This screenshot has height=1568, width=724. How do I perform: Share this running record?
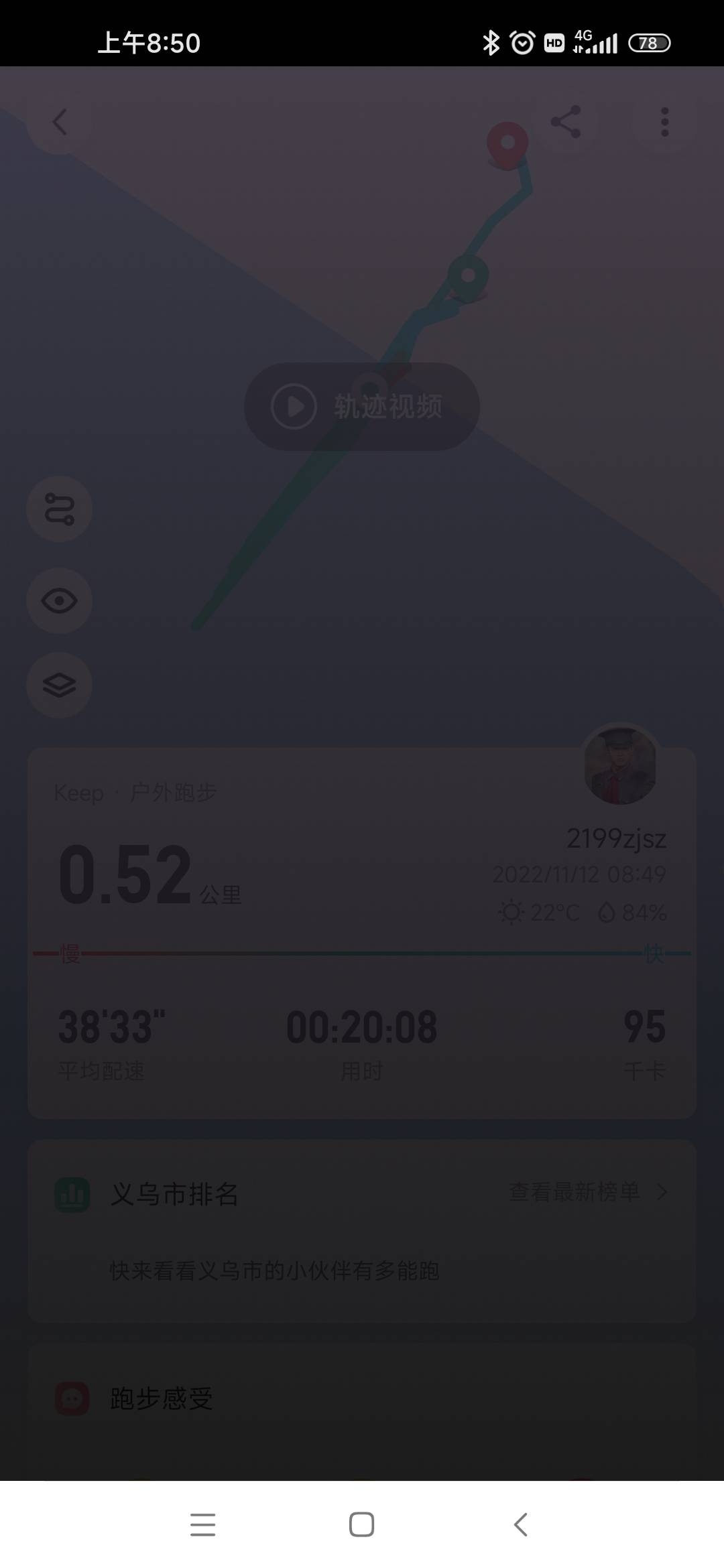tap(565, 122)
